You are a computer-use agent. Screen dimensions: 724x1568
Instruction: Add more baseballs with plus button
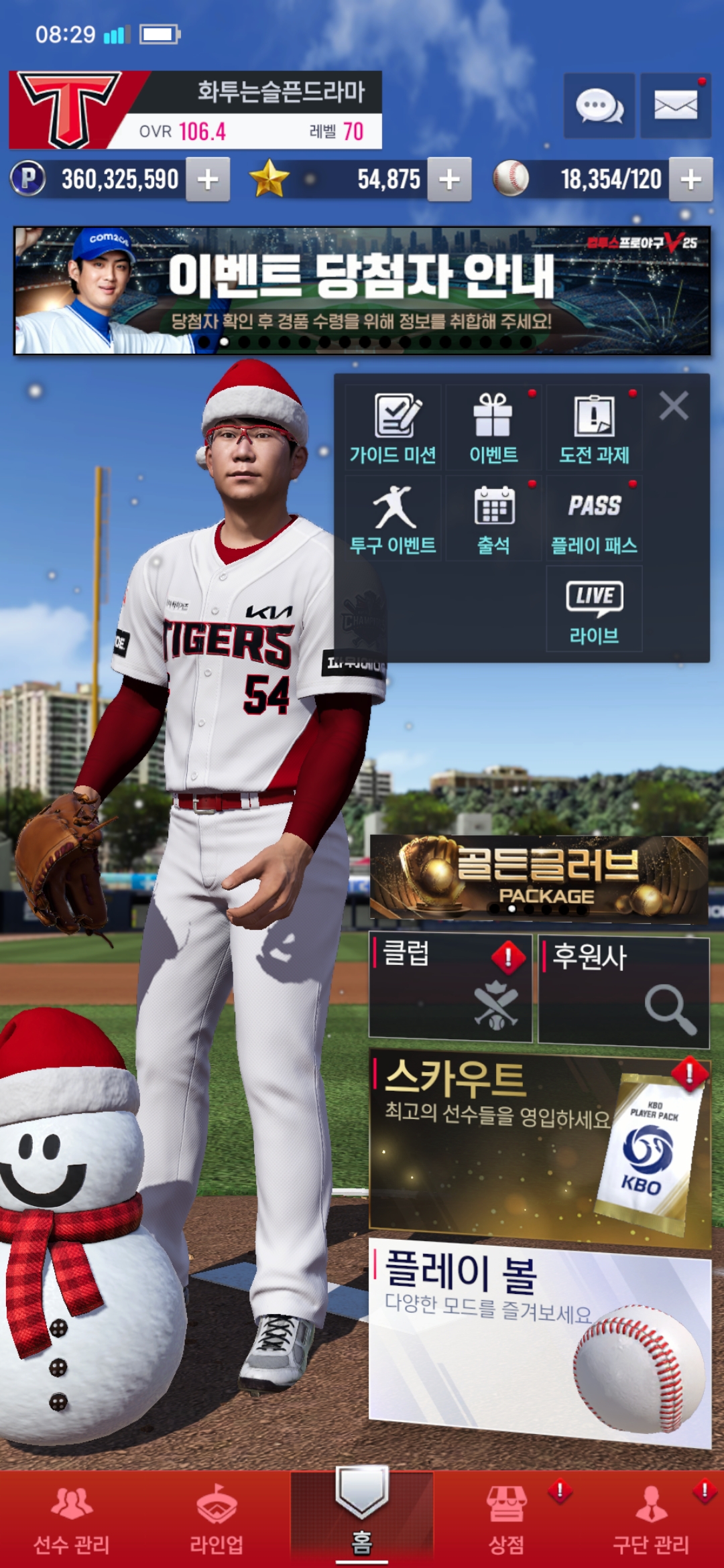pyautogui.click(x=690, y=180)
